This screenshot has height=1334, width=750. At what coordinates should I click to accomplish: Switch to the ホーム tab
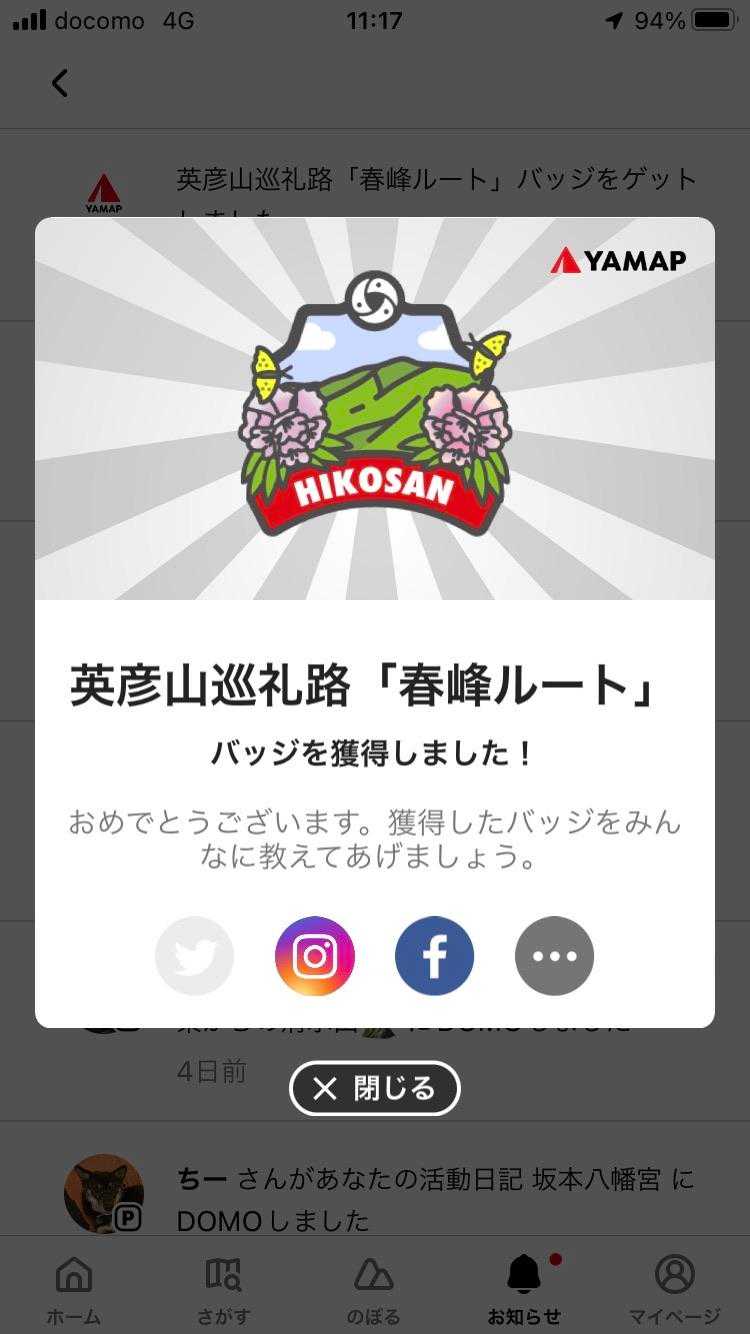tap(74, 1288)
